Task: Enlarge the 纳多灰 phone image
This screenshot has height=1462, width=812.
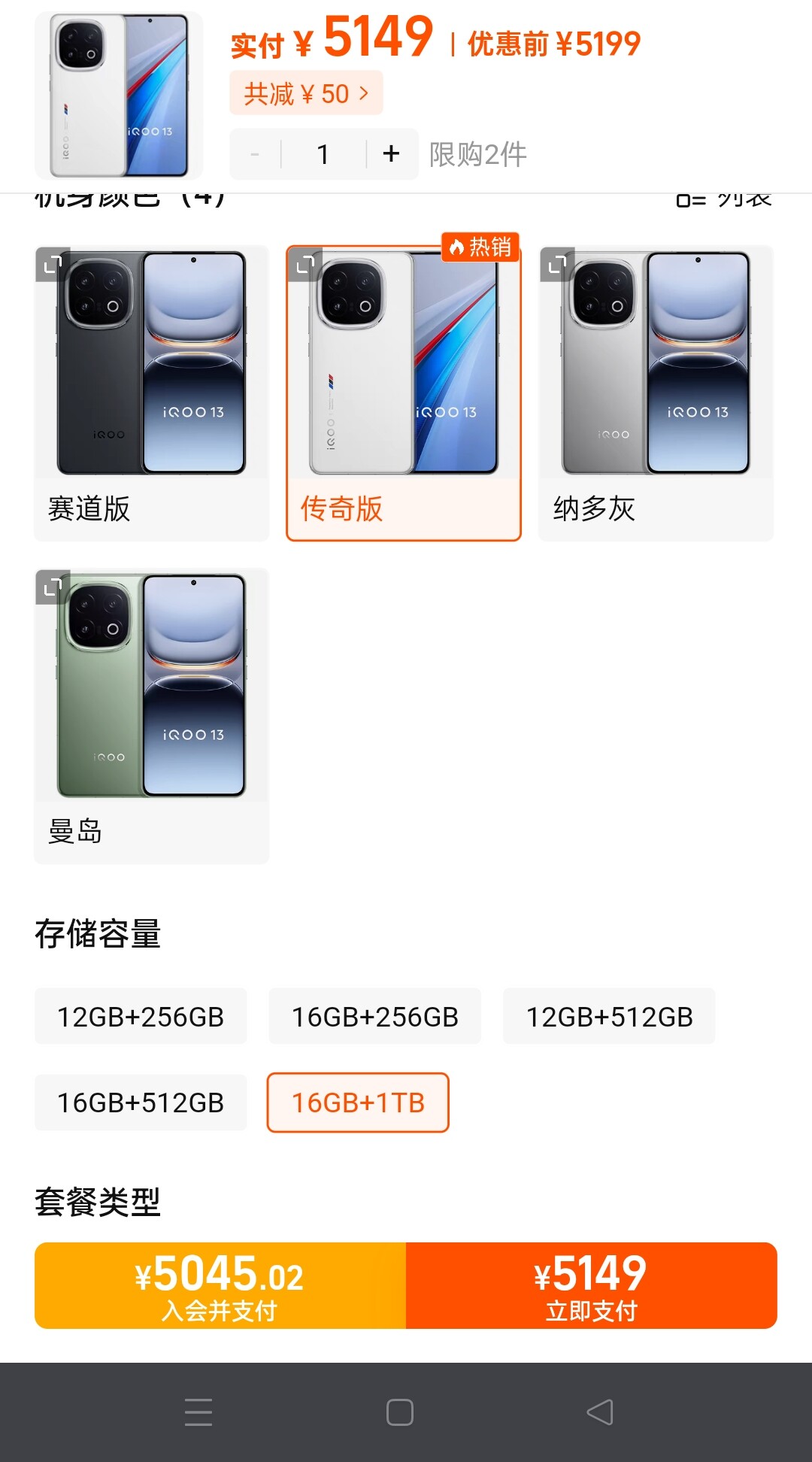Action: point(557,264)
